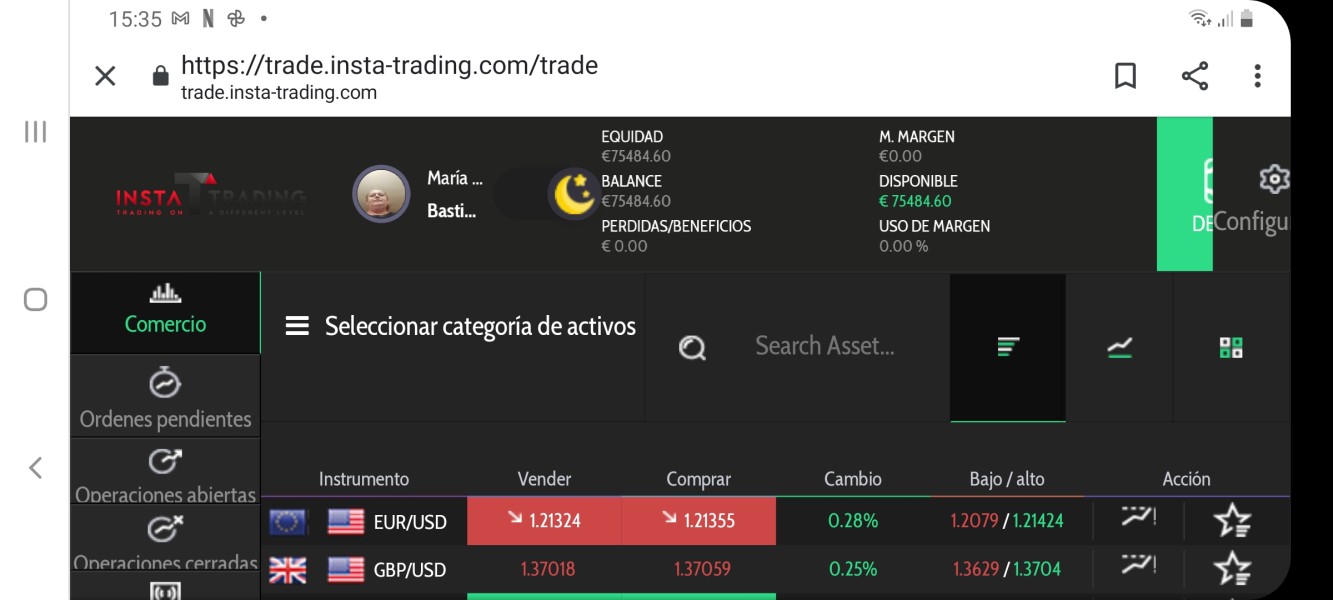Open Operaciones abiertas

point(165,472)
